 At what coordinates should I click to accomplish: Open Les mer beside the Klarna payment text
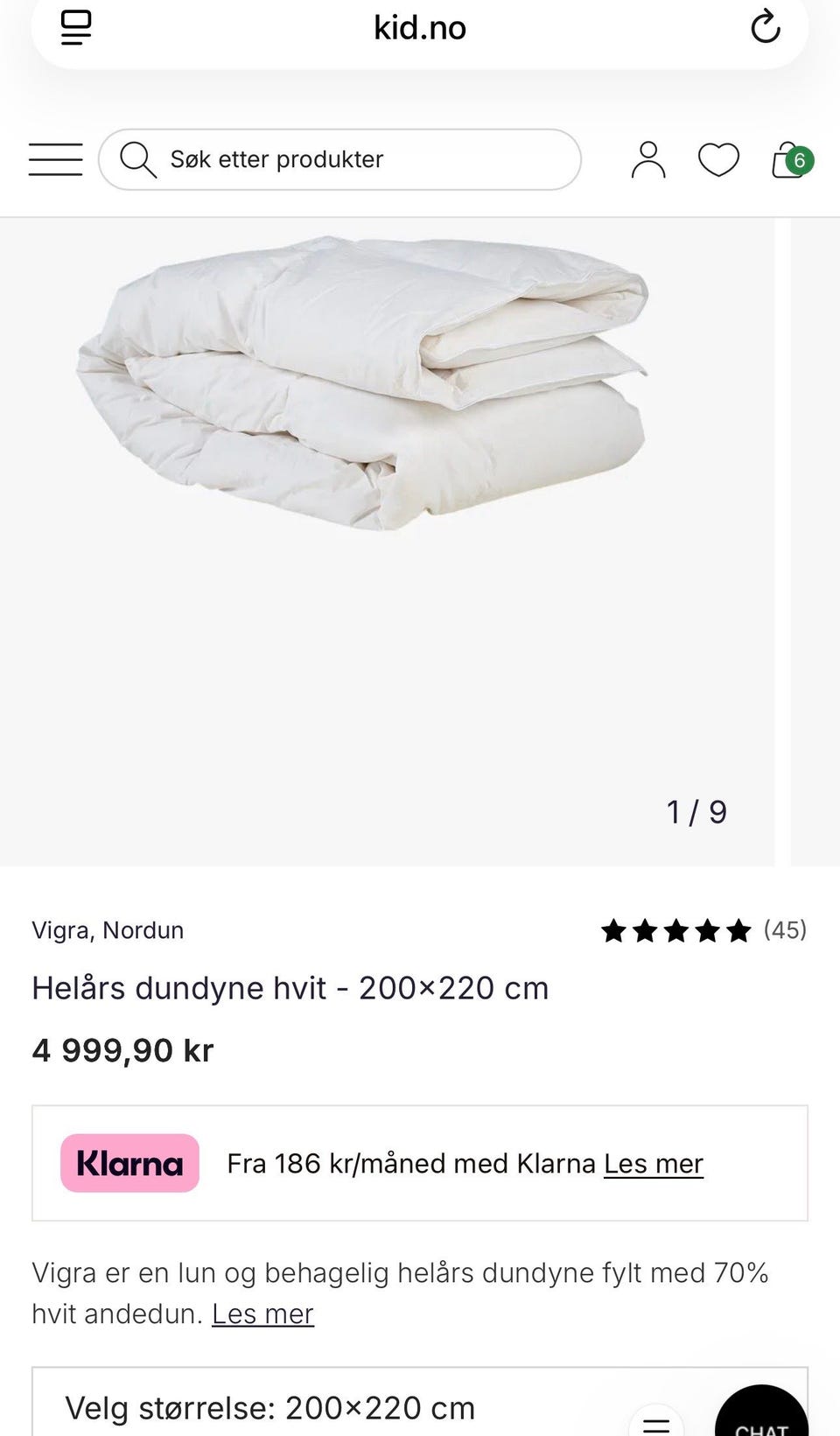coord(654,1163)
